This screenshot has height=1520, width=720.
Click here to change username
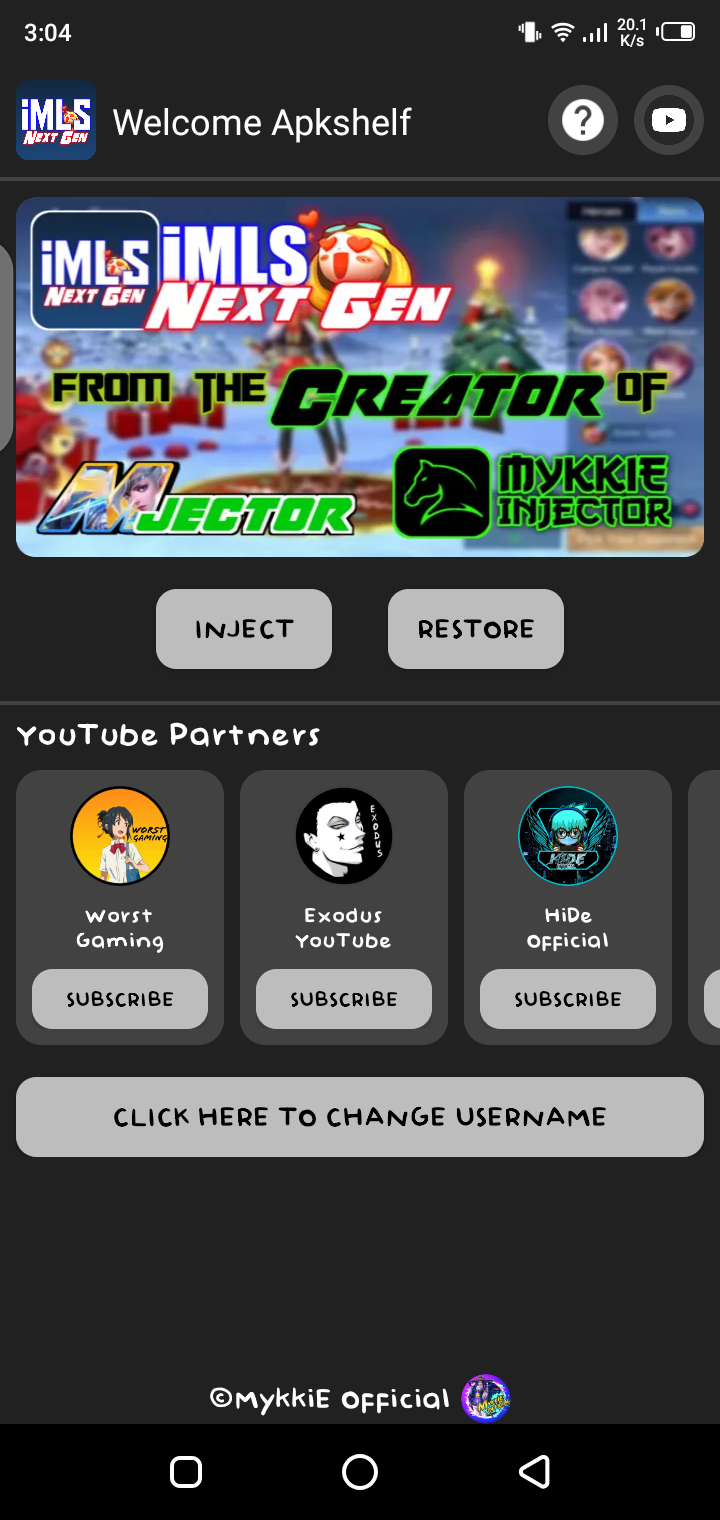[x=360, y=1117]
